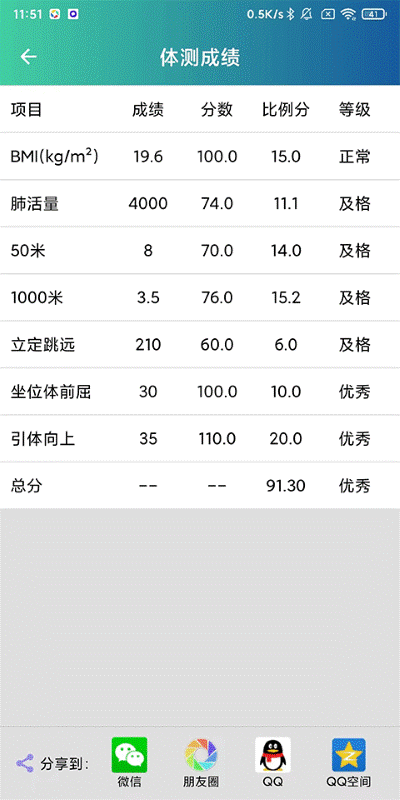Share results to 微信
This screenshot has height=800, width=400.
[x=130, y=762]
